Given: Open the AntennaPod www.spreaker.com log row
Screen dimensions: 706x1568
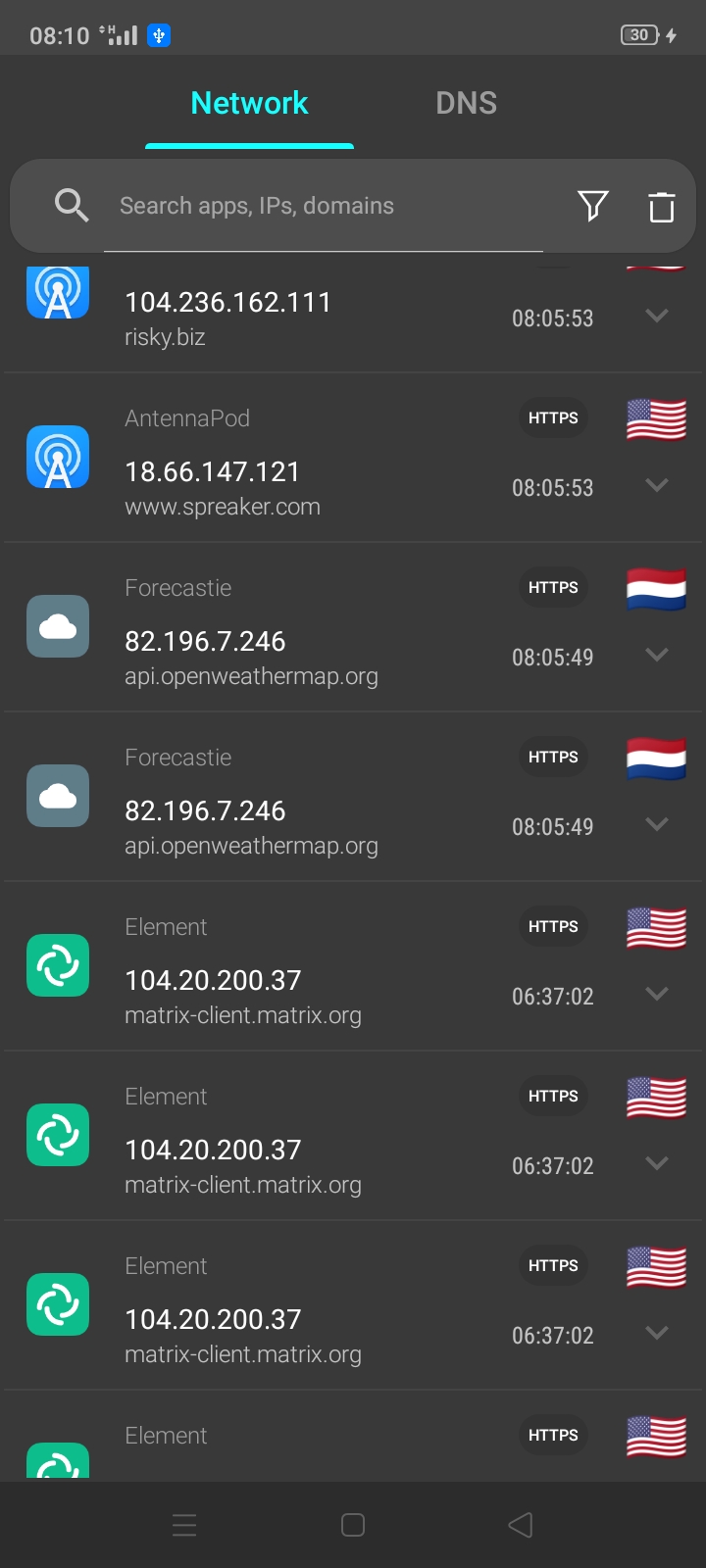Looking at the screenshot, I should tap(353, 458).
